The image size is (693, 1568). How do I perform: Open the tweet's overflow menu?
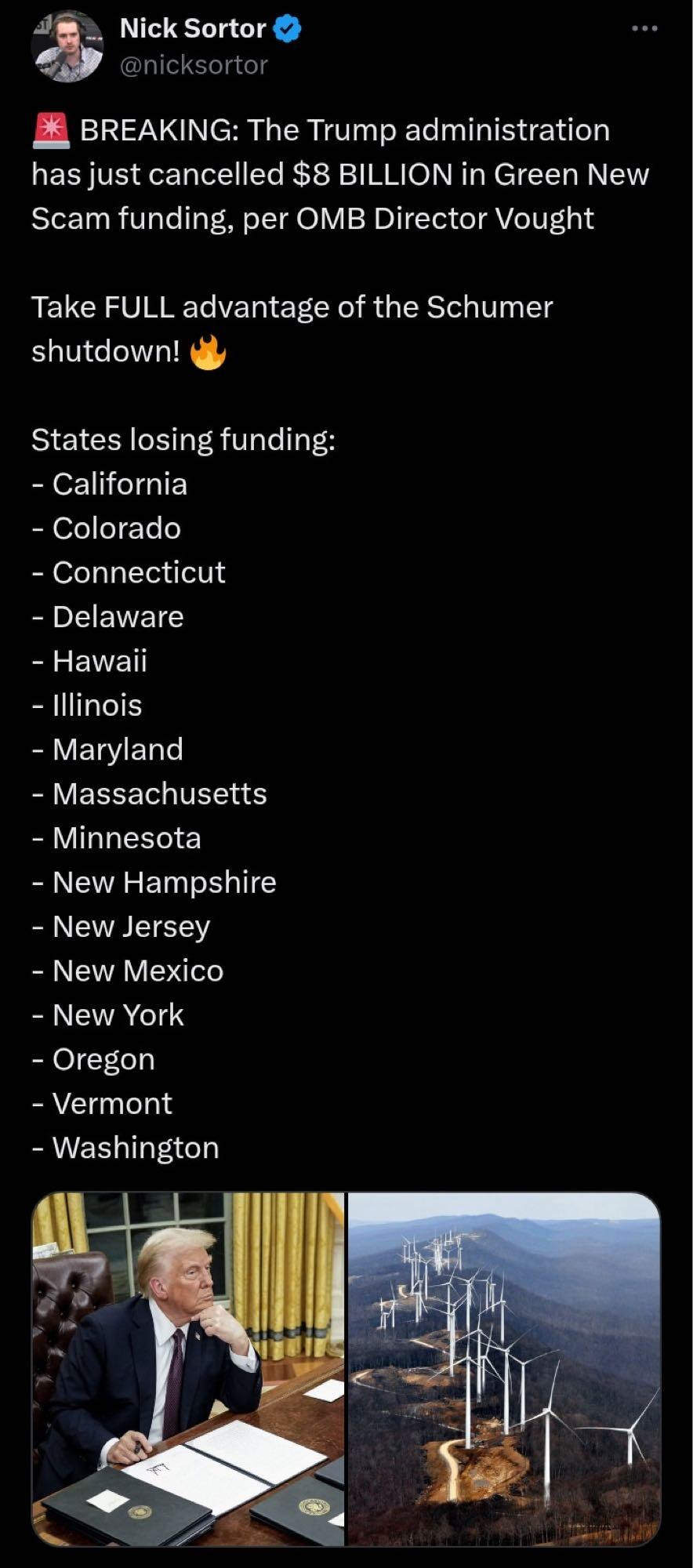point(644,29)
